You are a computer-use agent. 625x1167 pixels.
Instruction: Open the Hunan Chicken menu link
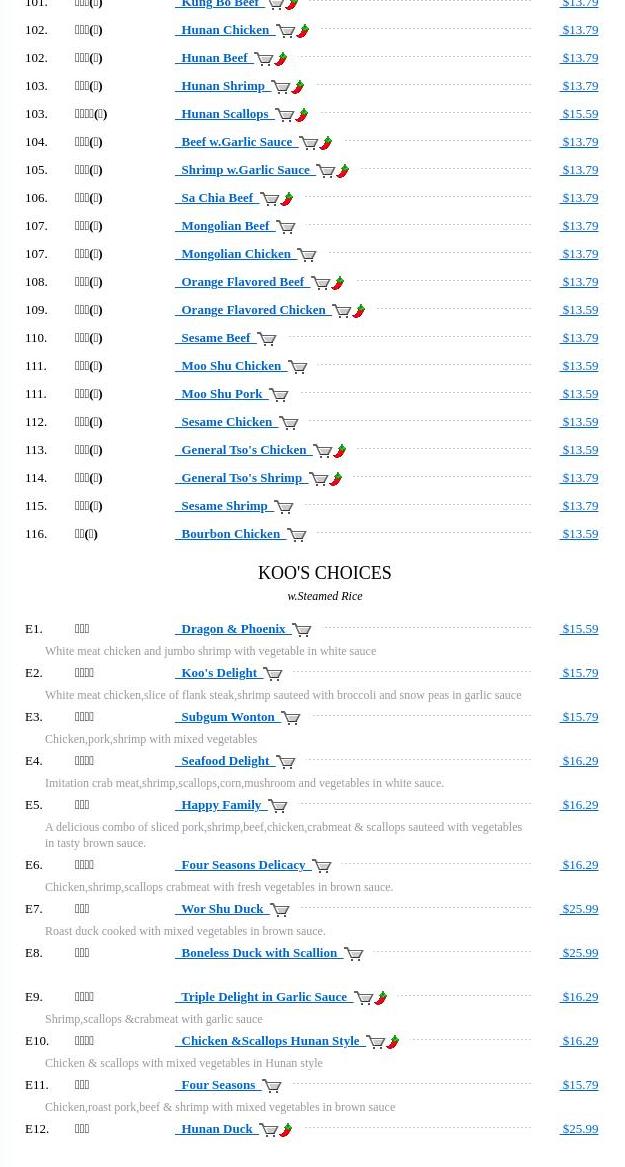[x=225, y=30]
